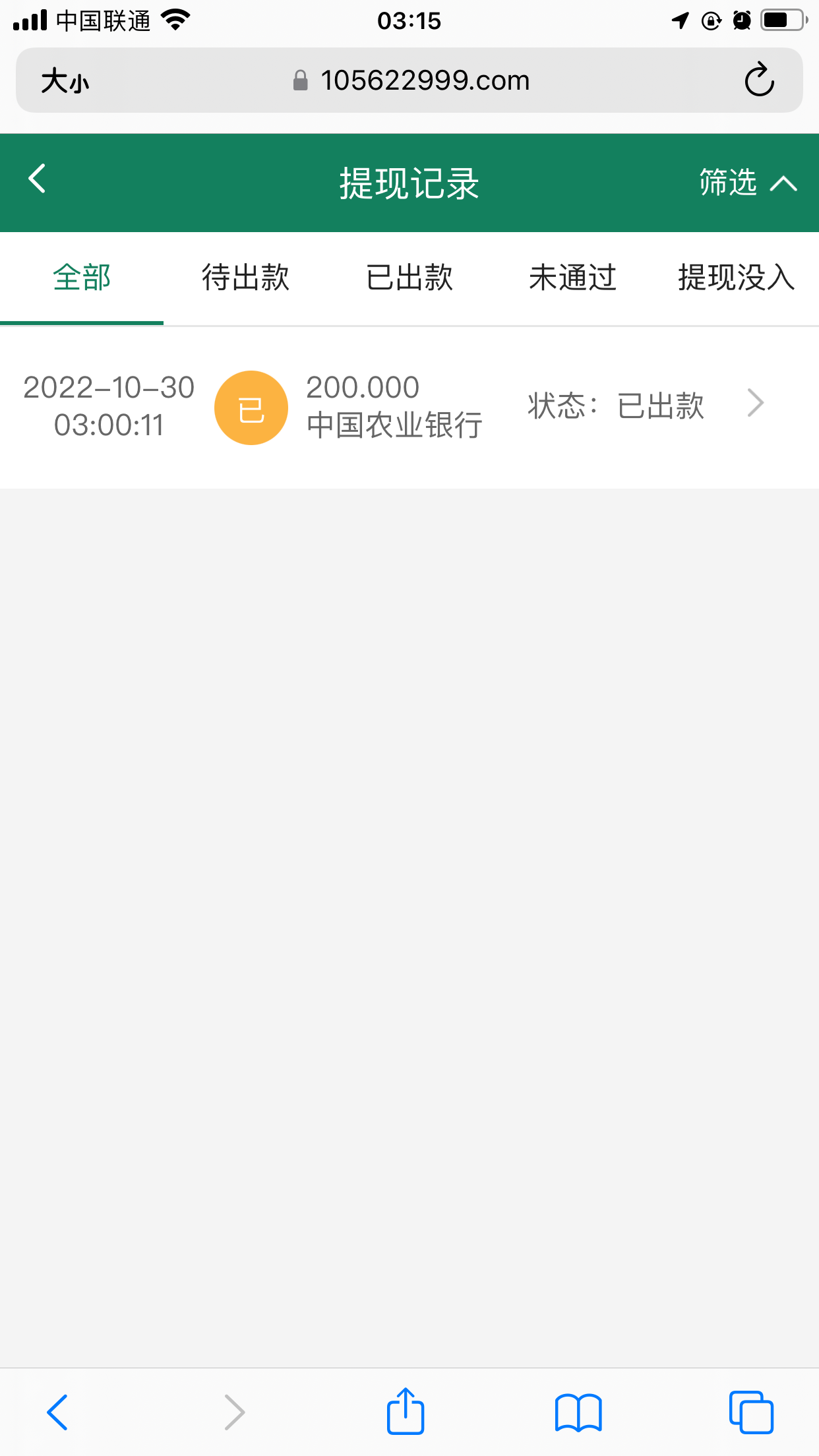Show all open Safari tabs
This screenshot has width=819, height=1456.
[x=751, y=1412]
